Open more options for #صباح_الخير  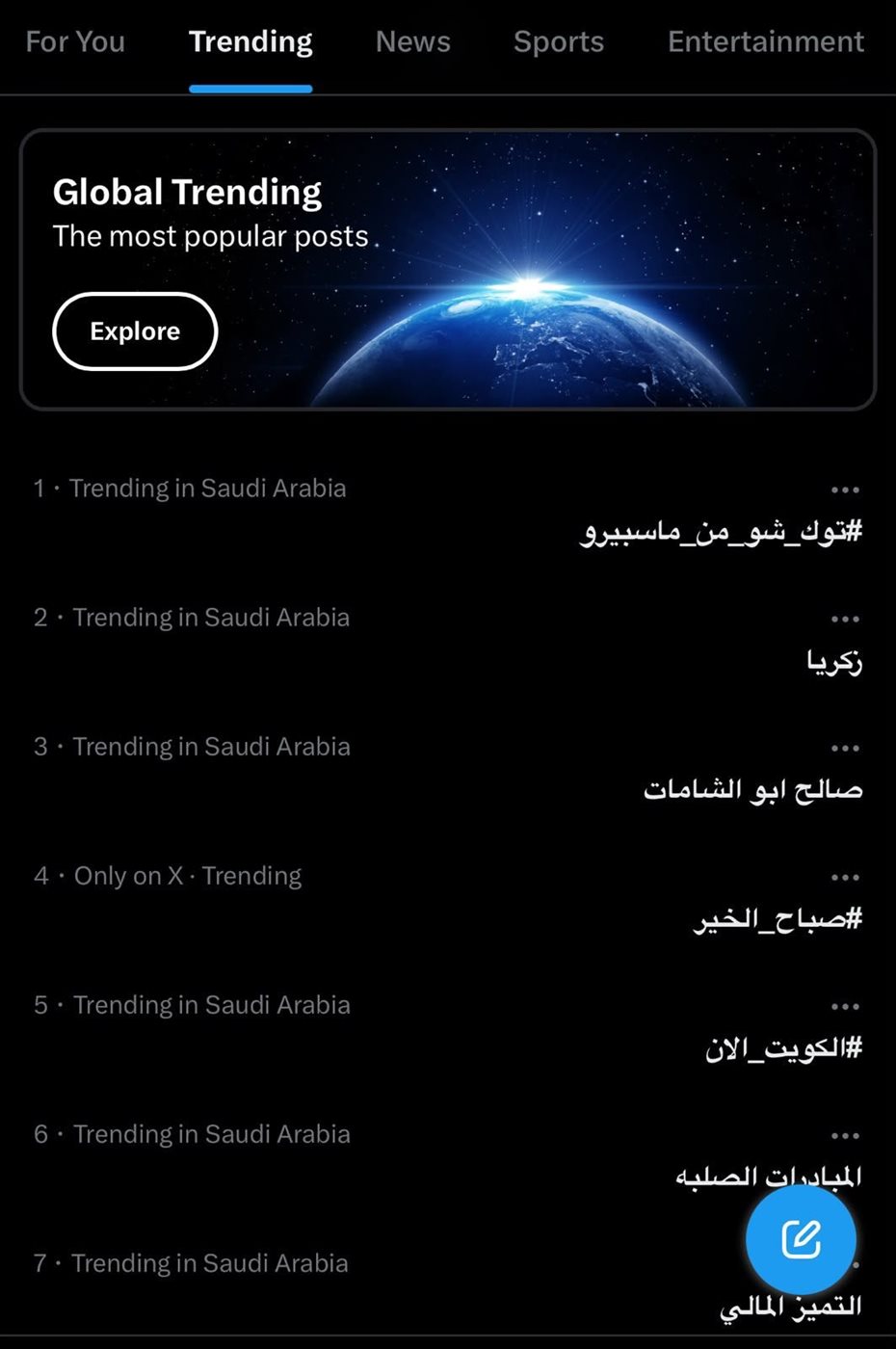[x=845, y=878]
